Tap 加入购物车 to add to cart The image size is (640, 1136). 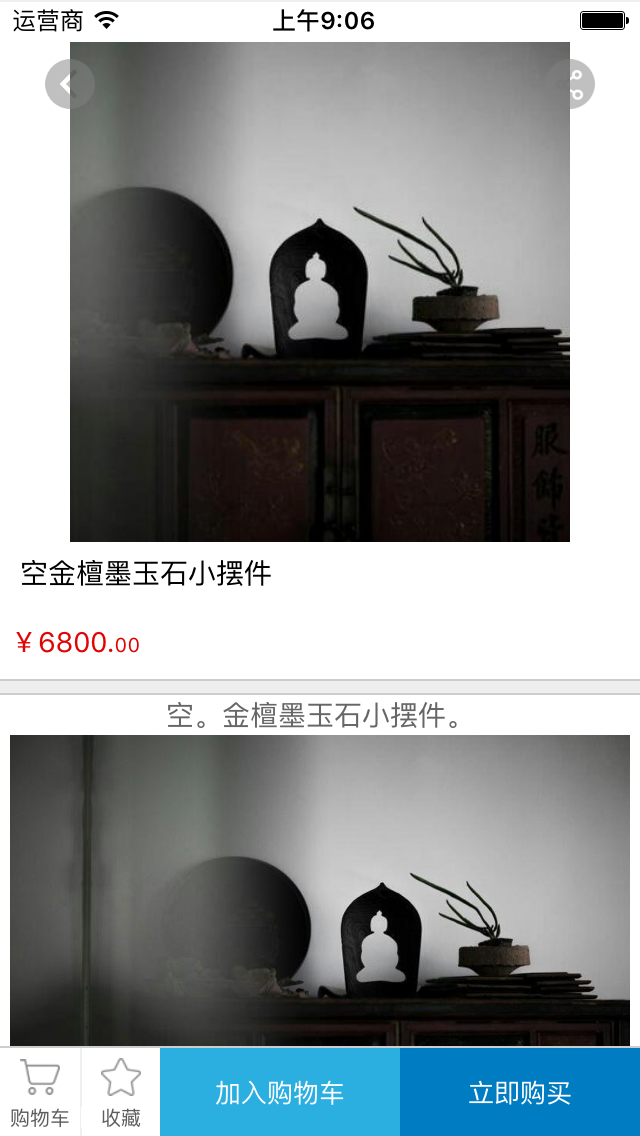[x=280, y=1092]
